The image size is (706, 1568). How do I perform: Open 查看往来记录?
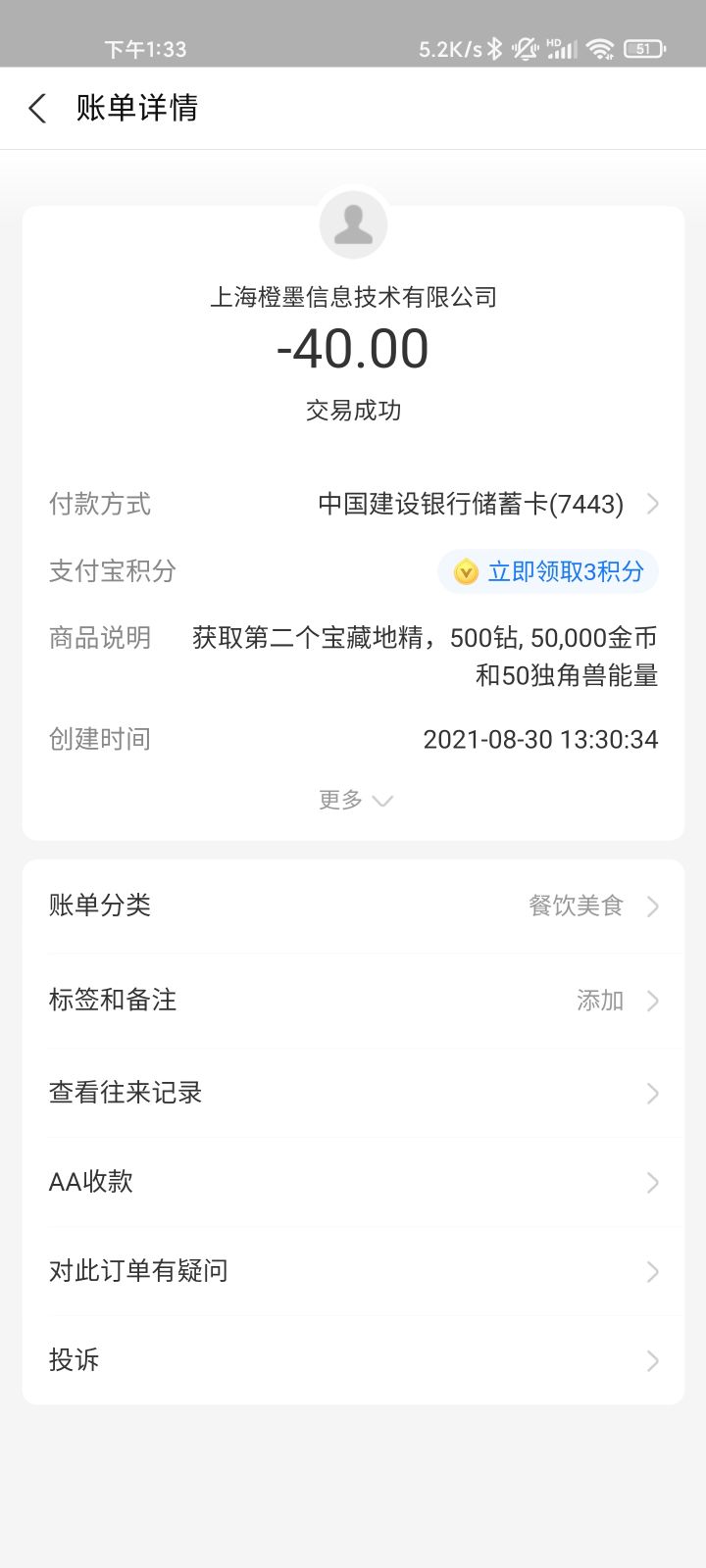pyautogui.click(x=353, y=1093)
